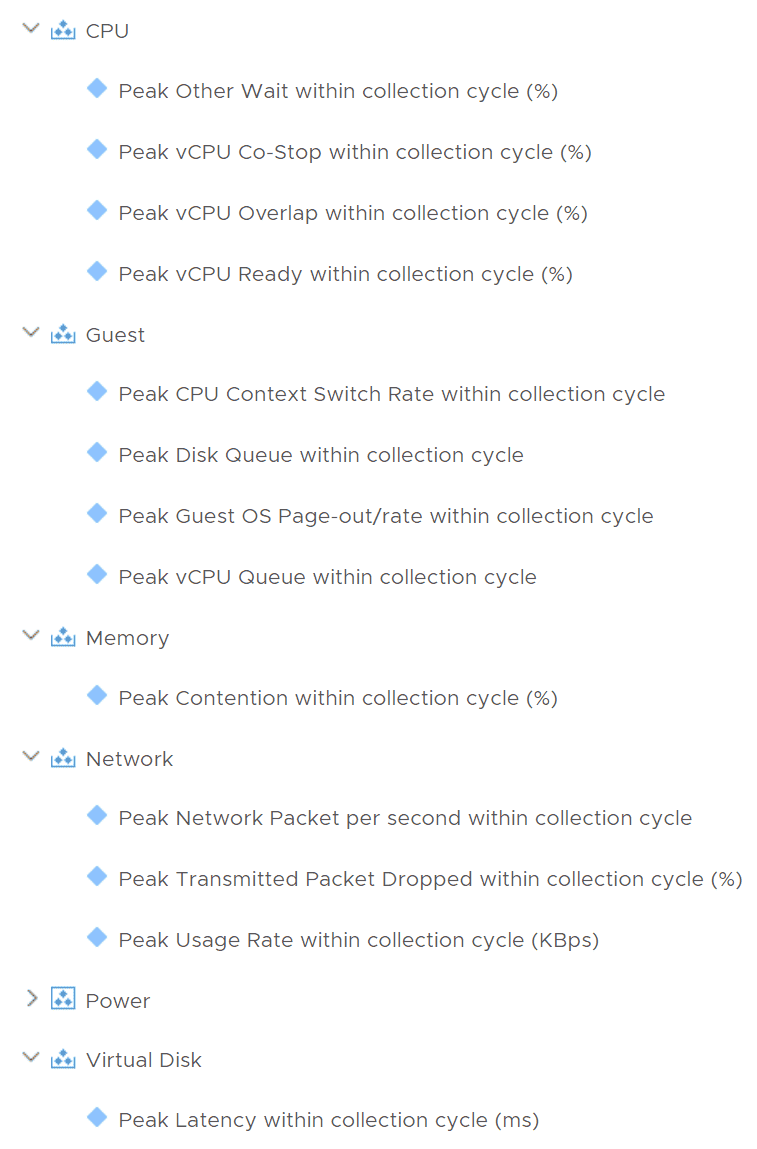The height and width of the screenshot is (1149, 757).
Task: Select Peak Network Packet per second metric
Action: click(405, 818)
